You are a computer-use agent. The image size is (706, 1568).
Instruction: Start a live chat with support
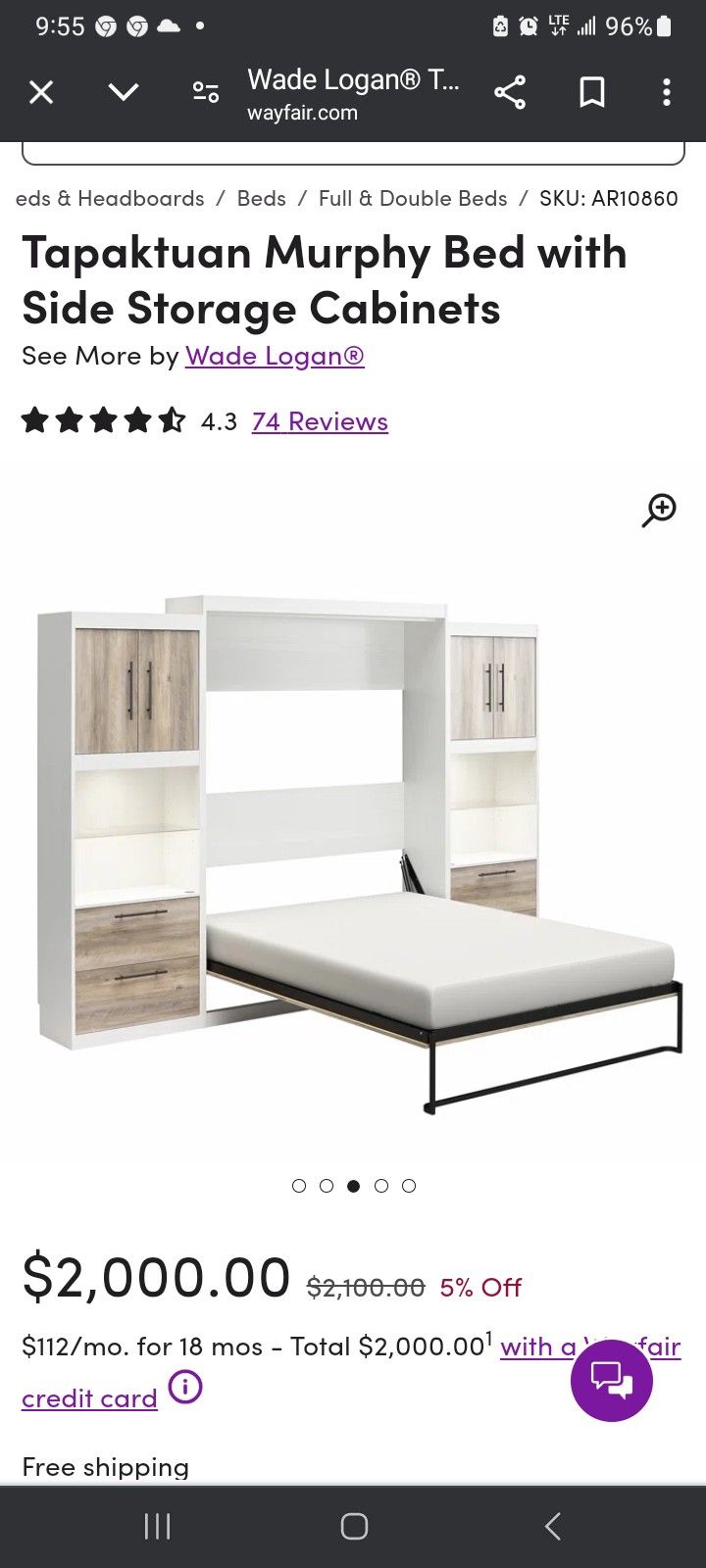click(x=611, y=1381)
